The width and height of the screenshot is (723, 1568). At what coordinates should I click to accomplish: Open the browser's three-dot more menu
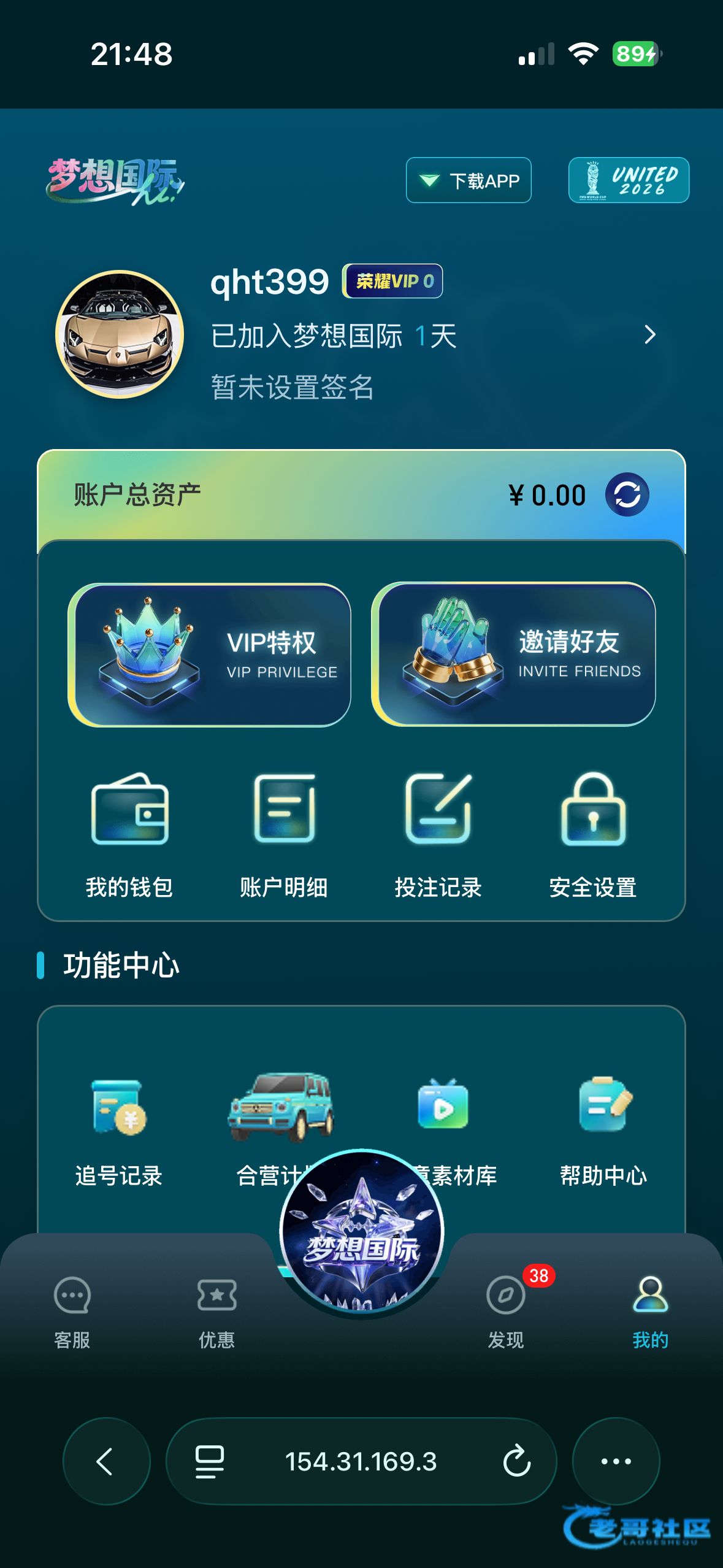(616, 1461)
